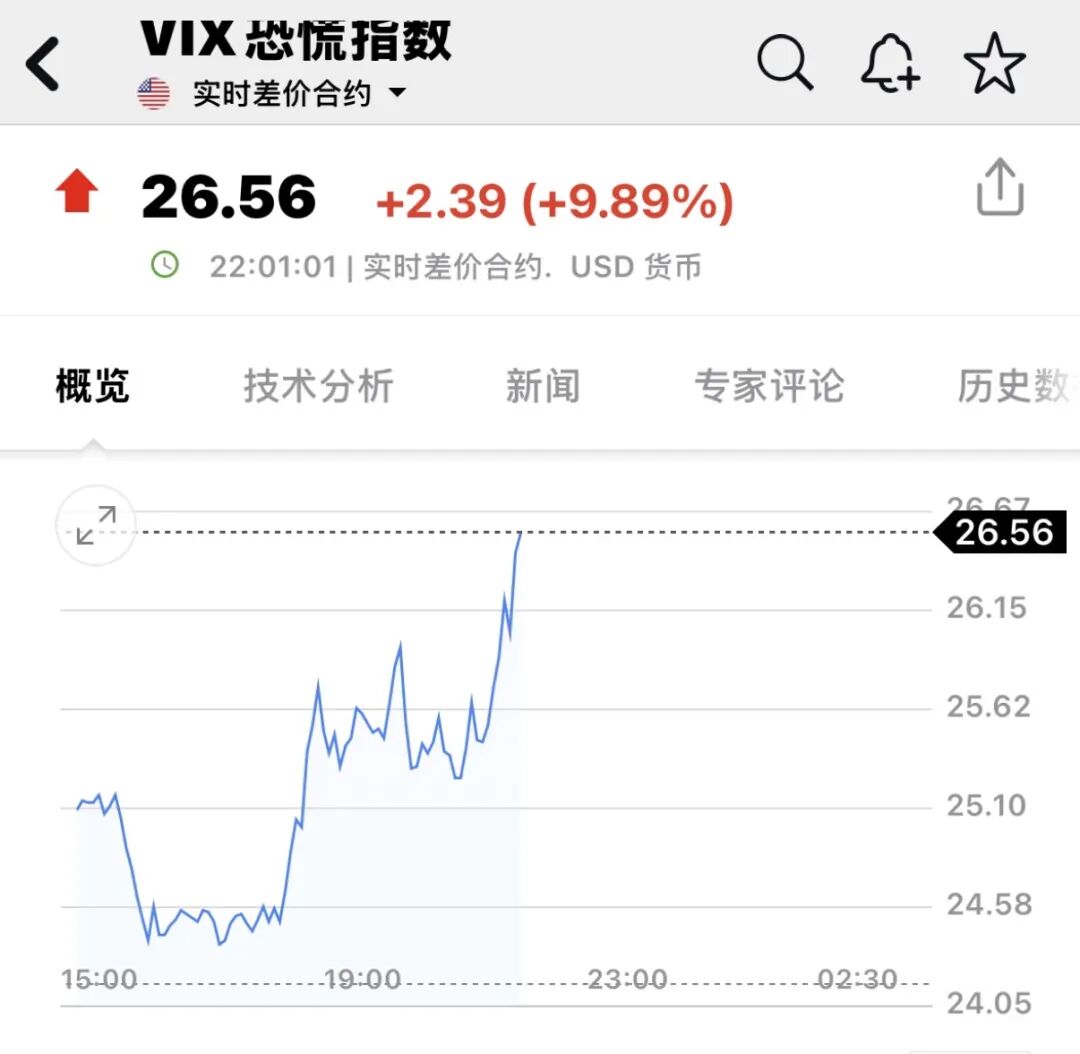Switch to the 专家评论 tab
This screenshot has width=1080, height=1054.
click(x=769, y=386)
